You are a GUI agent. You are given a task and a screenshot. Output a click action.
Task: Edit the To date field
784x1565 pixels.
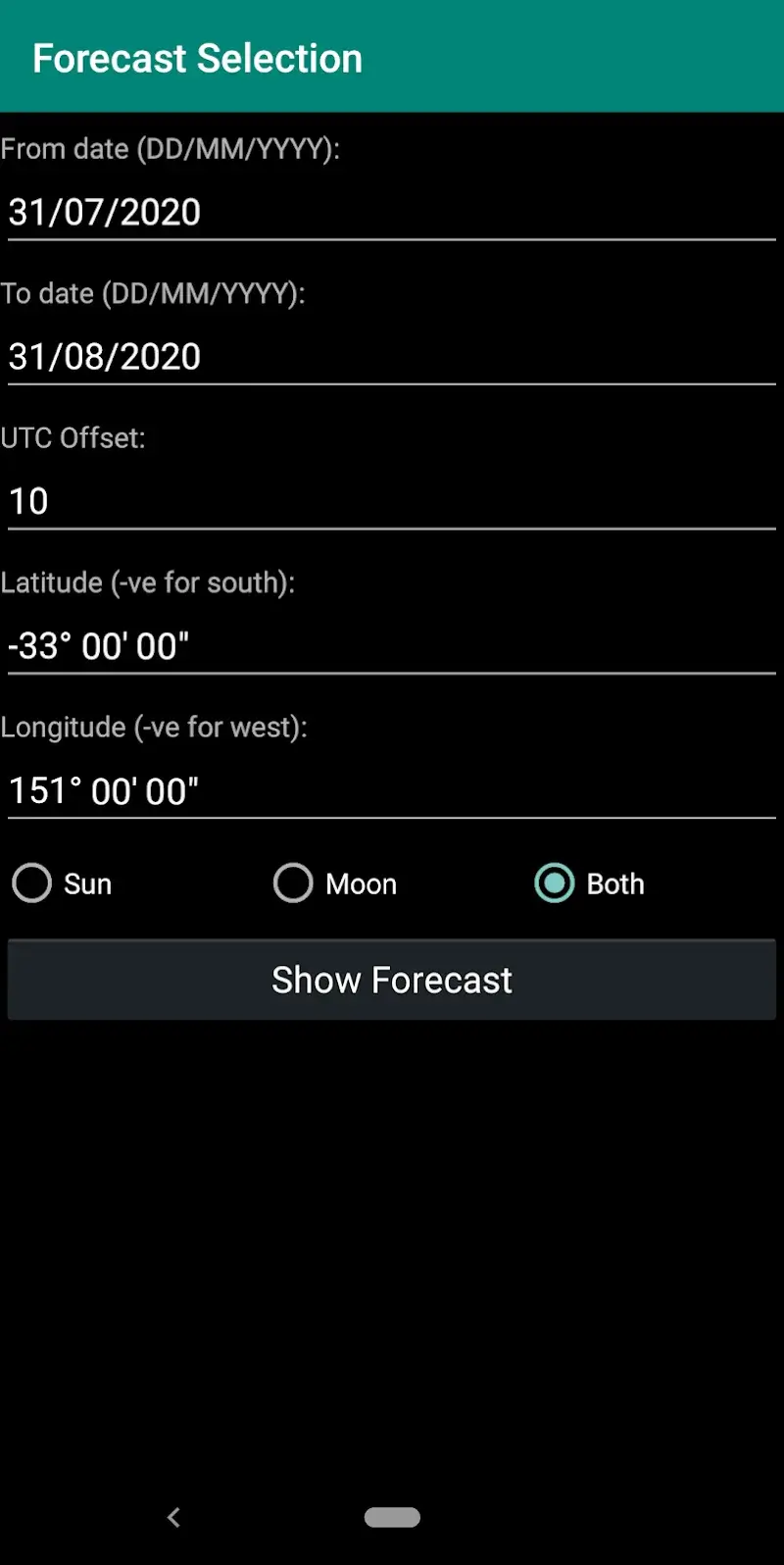pos(392,357)
